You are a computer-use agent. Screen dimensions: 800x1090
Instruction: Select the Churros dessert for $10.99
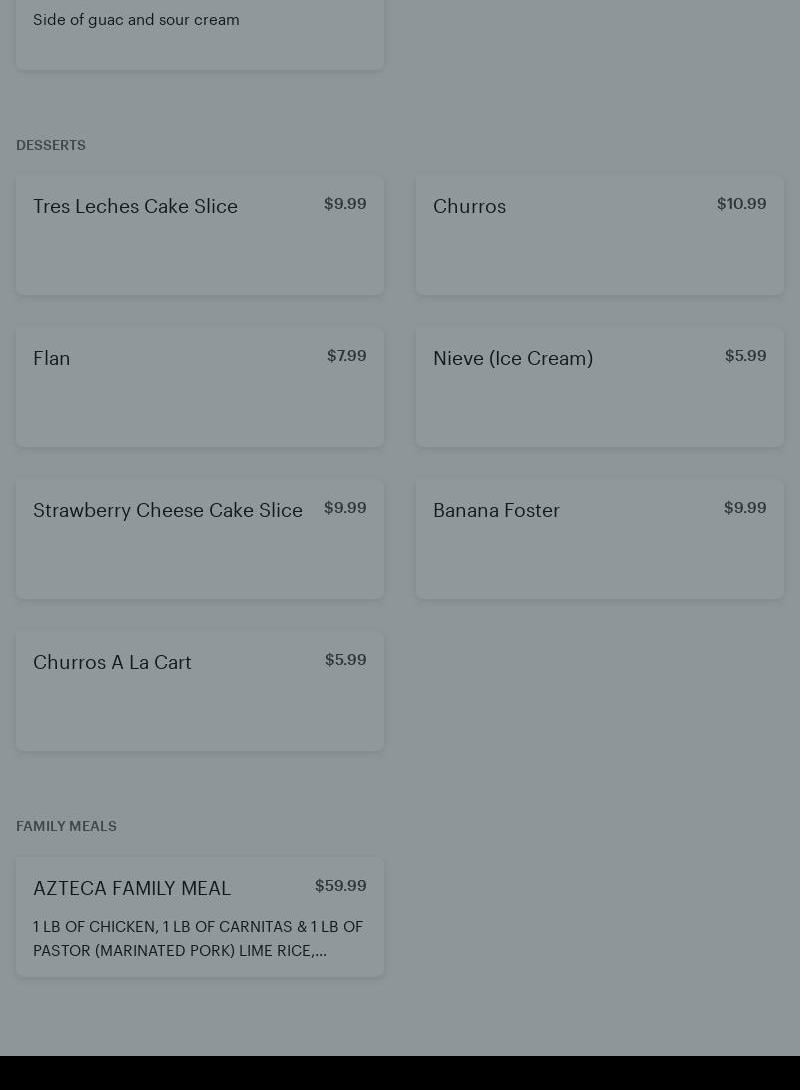coord(600,235)
